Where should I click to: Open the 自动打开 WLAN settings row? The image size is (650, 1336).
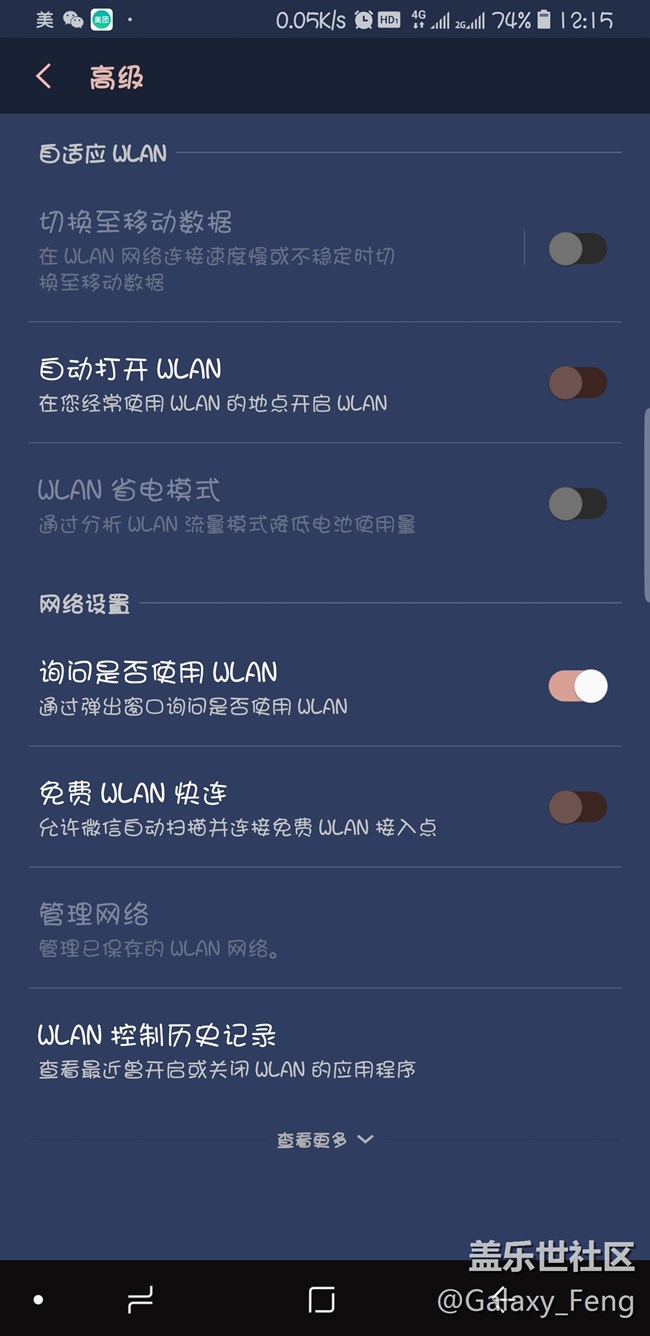(325, 383)
